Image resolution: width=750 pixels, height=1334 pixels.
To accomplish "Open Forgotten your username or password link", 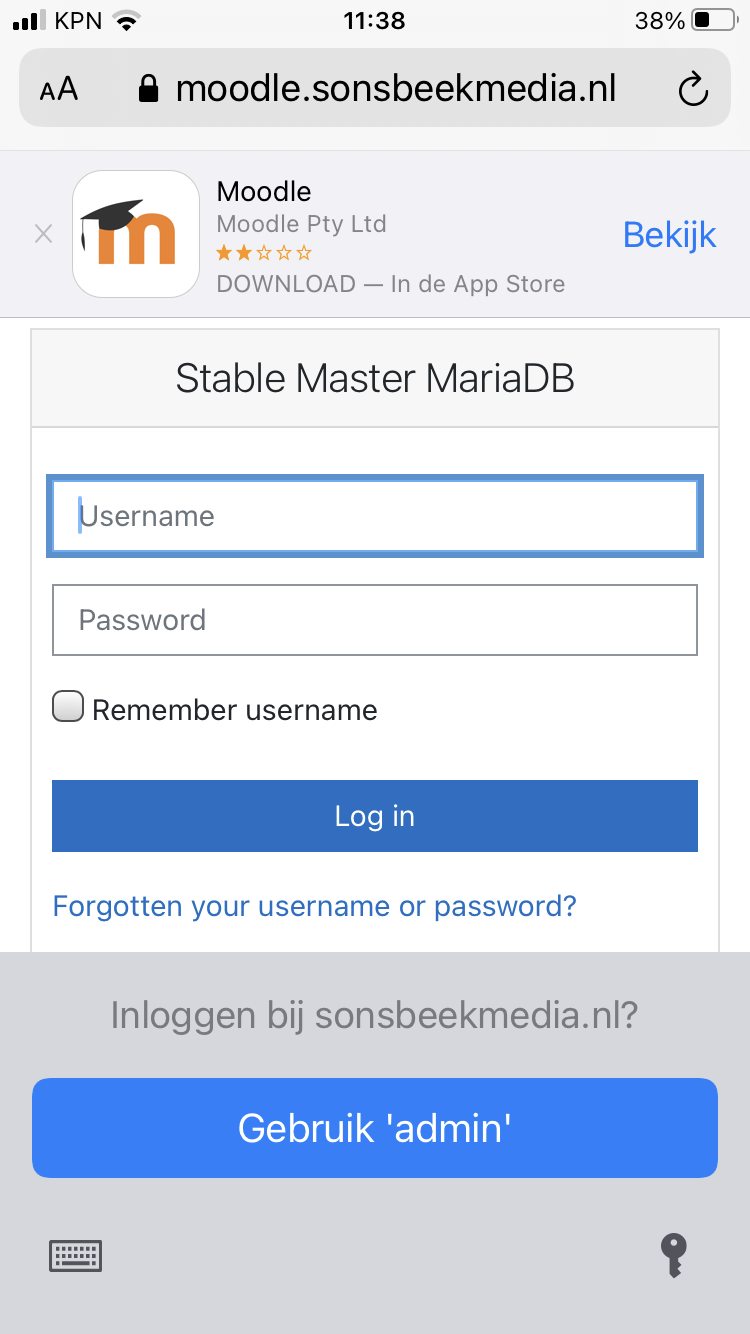I will click(x=314, y=906).
